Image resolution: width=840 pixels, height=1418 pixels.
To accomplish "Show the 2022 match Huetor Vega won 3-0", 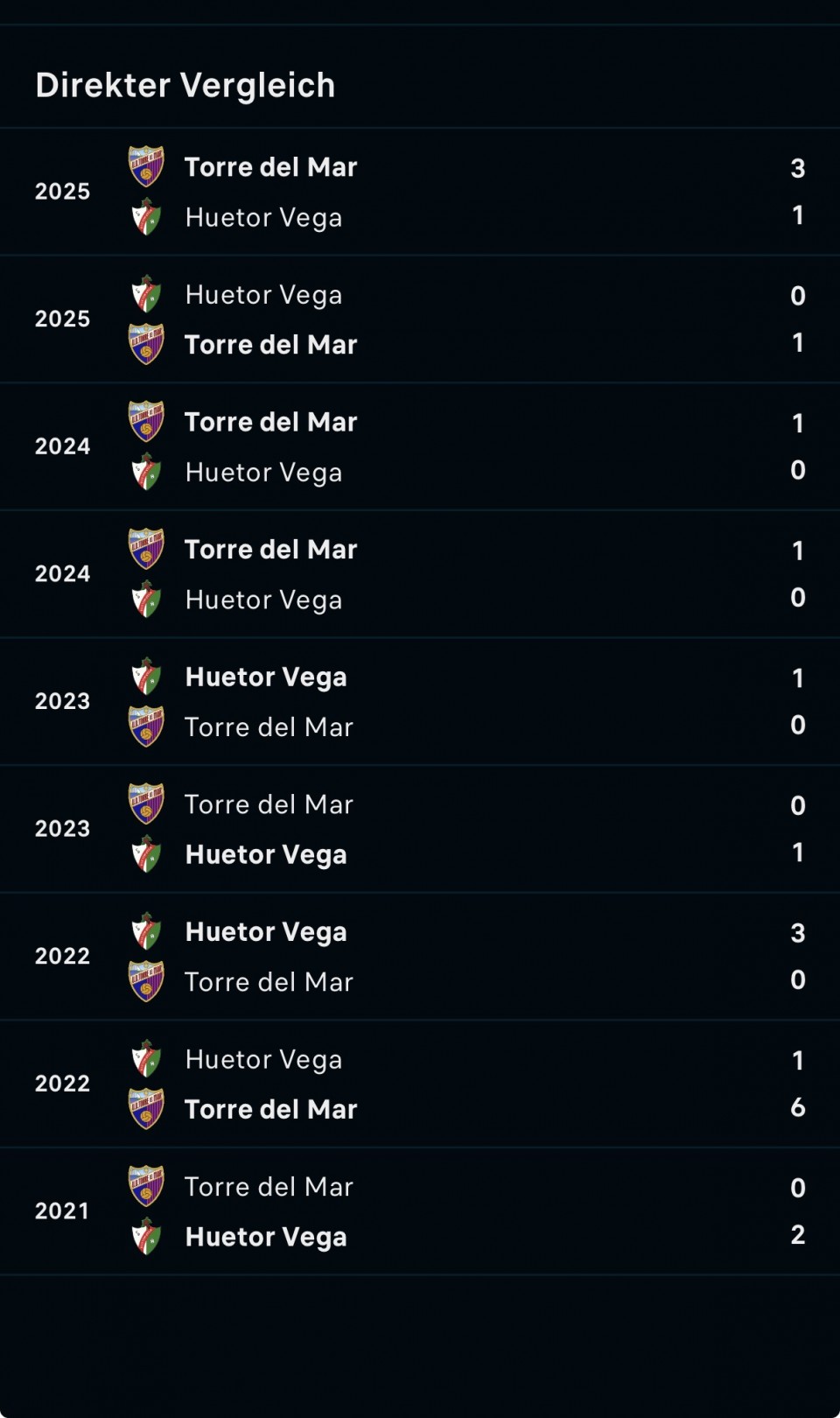I will click(x=420, y=957).
